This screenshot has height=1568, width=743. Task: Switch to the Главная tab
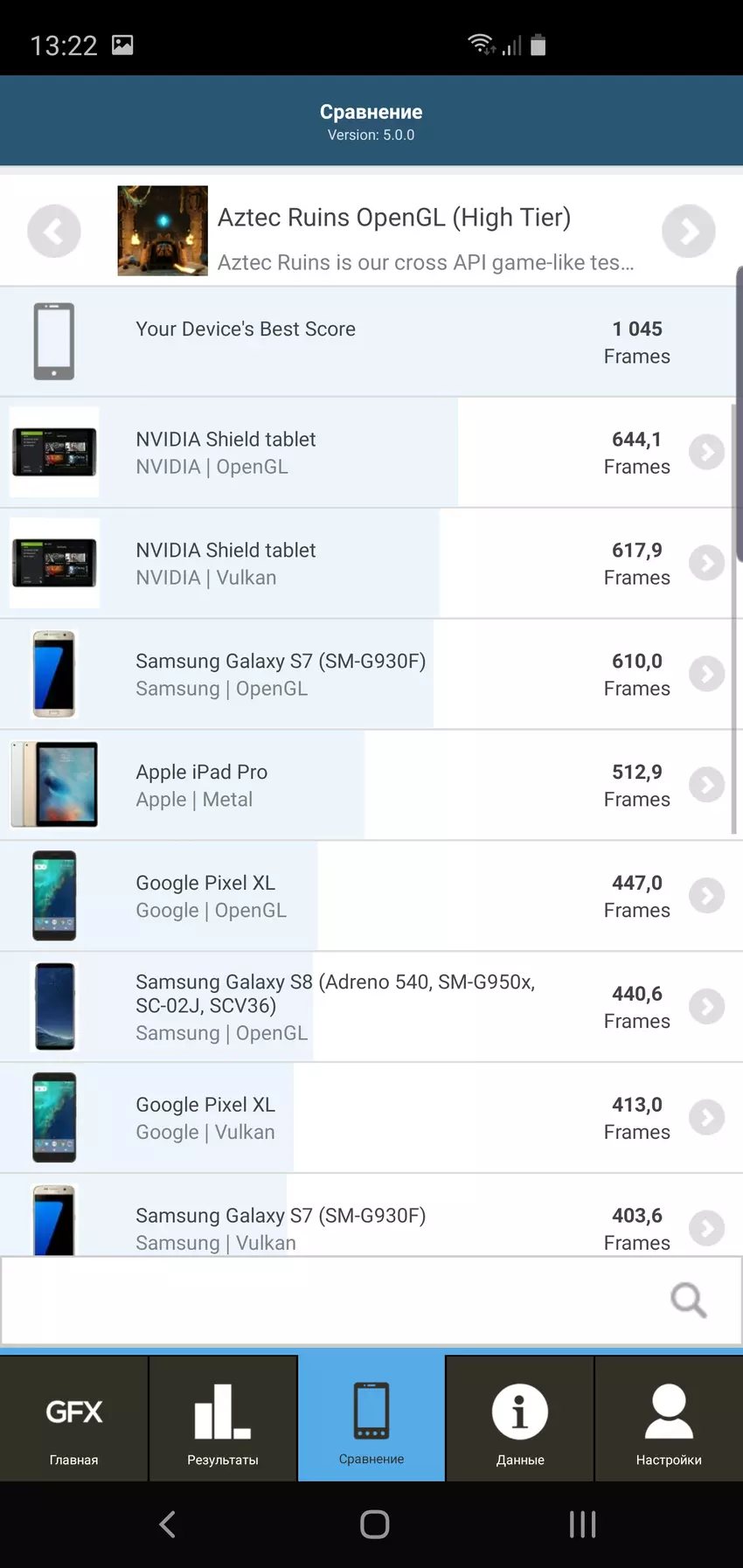coord(74,1419)
